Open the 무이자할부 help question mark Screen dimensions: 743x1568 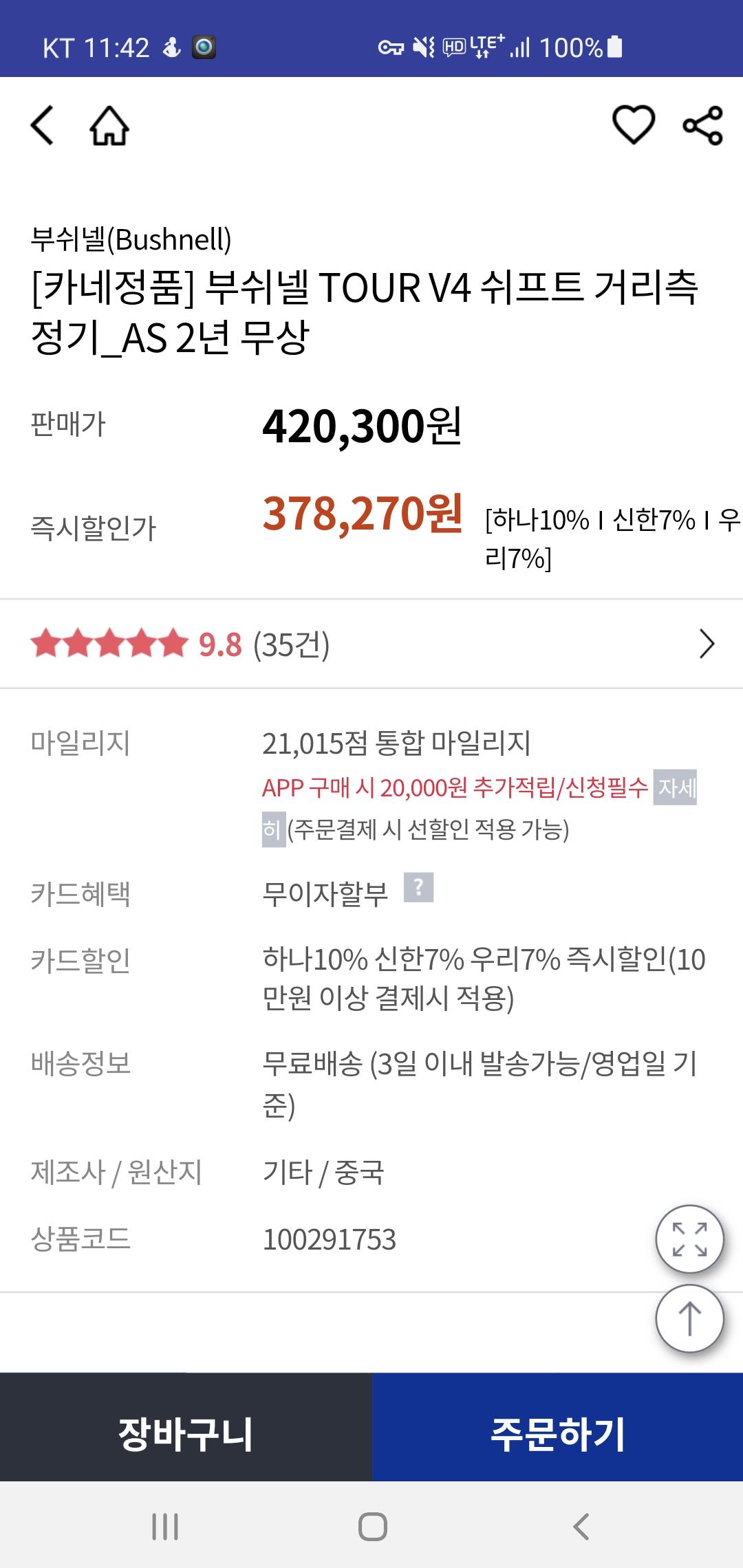click(418, 887)
